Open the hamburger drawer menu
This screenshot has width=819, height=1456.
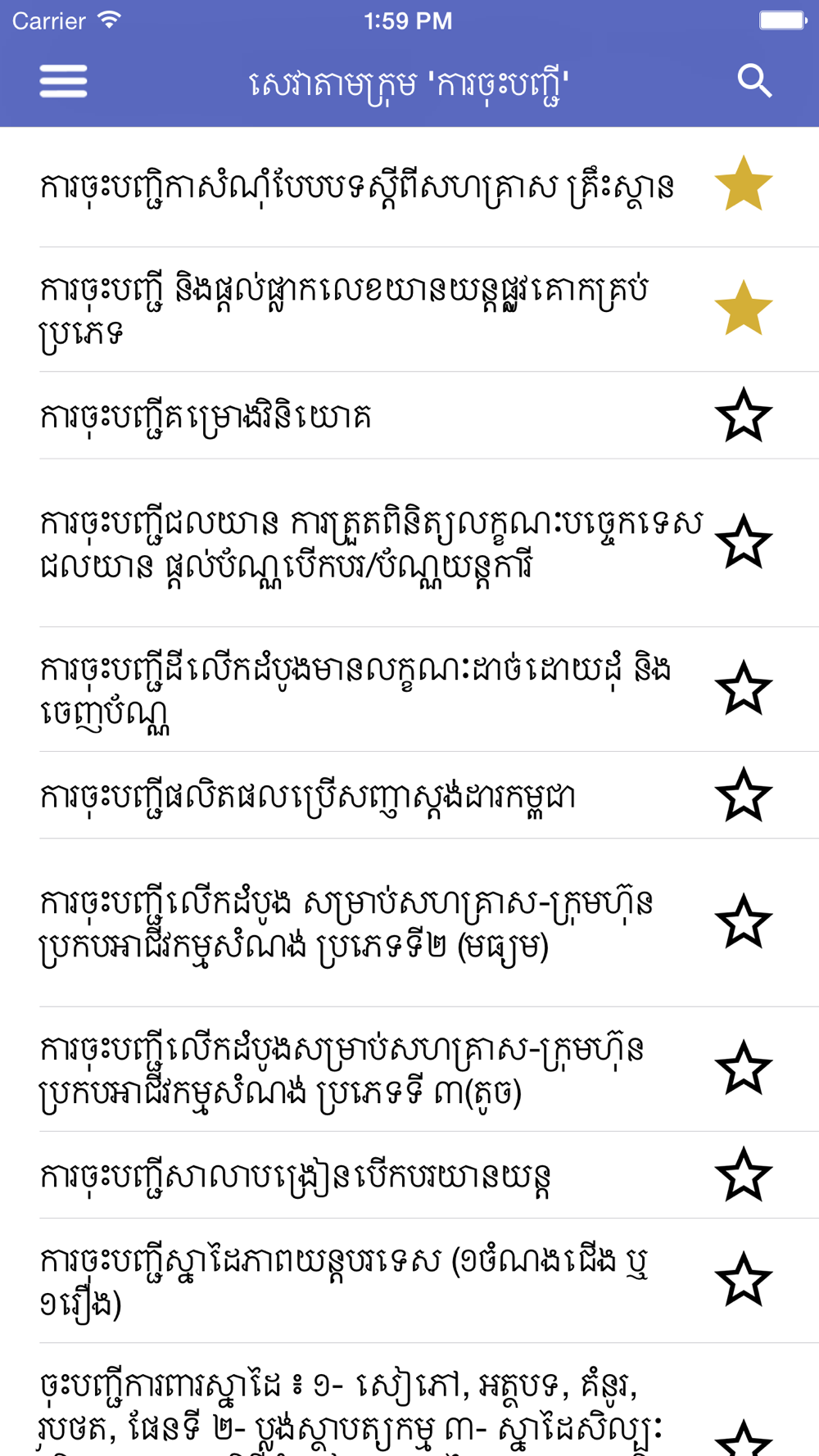coord(63,82)
